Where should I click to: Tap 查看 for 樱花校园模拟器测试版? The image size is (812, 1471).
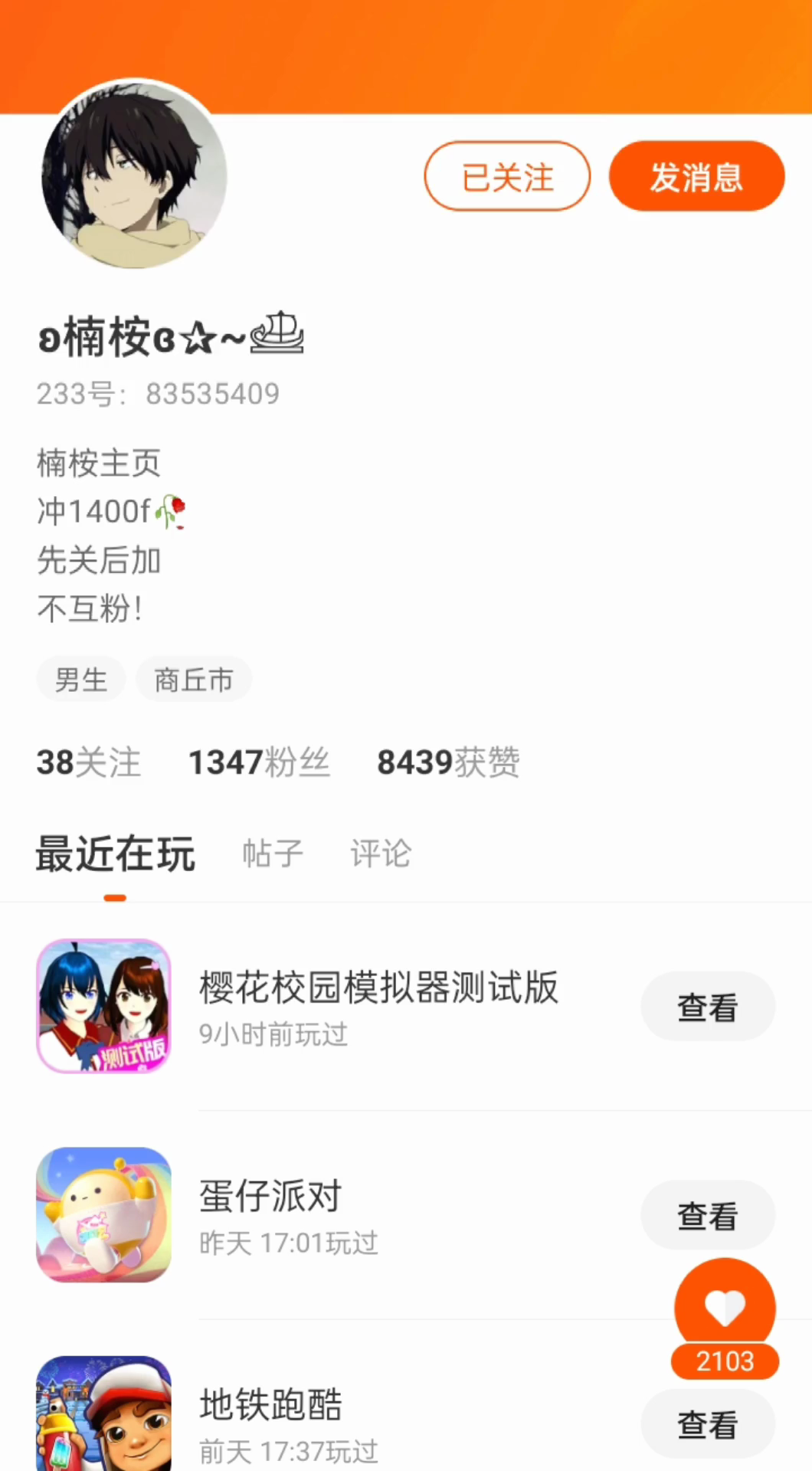[707, 1007]
